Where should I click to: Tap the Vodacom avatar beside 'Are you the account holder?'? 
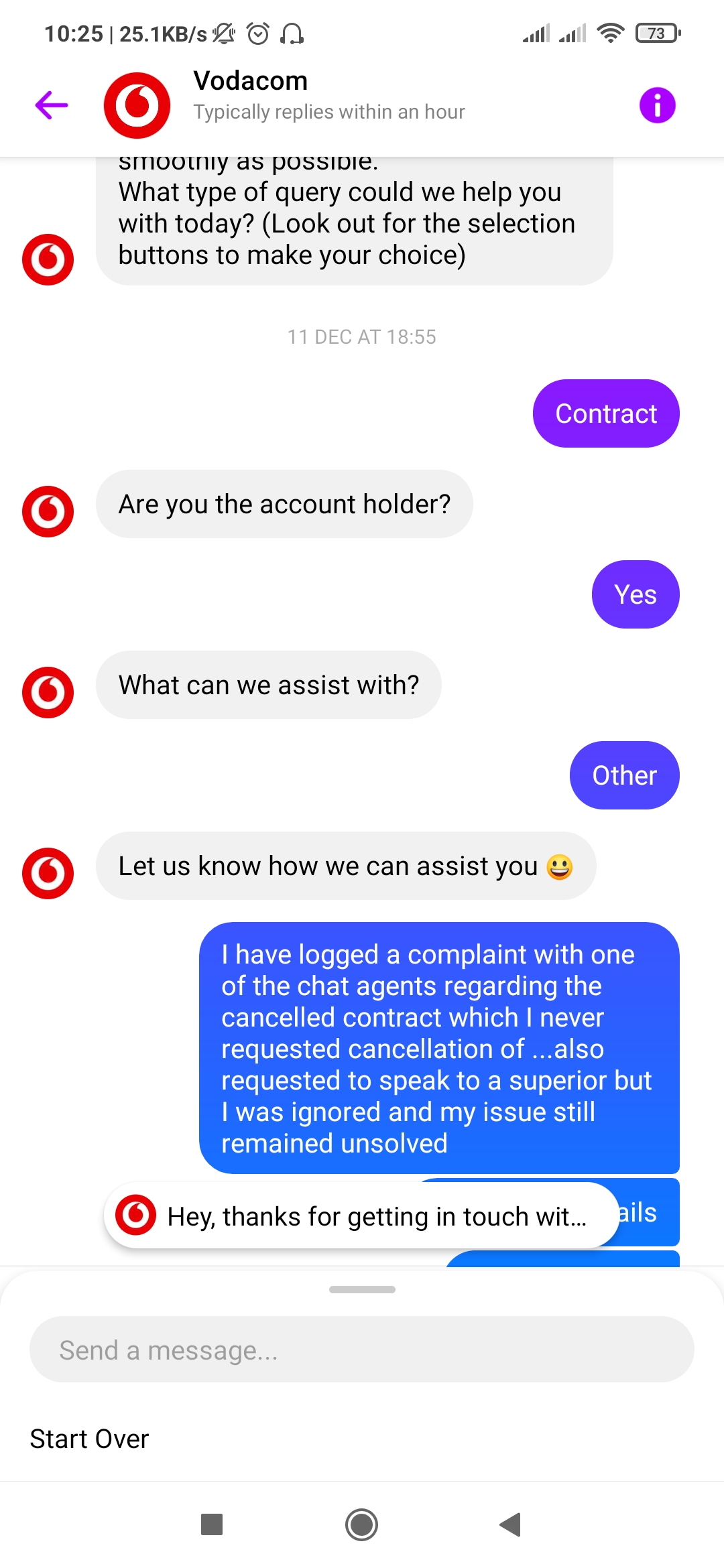click(x=48, y=512)
